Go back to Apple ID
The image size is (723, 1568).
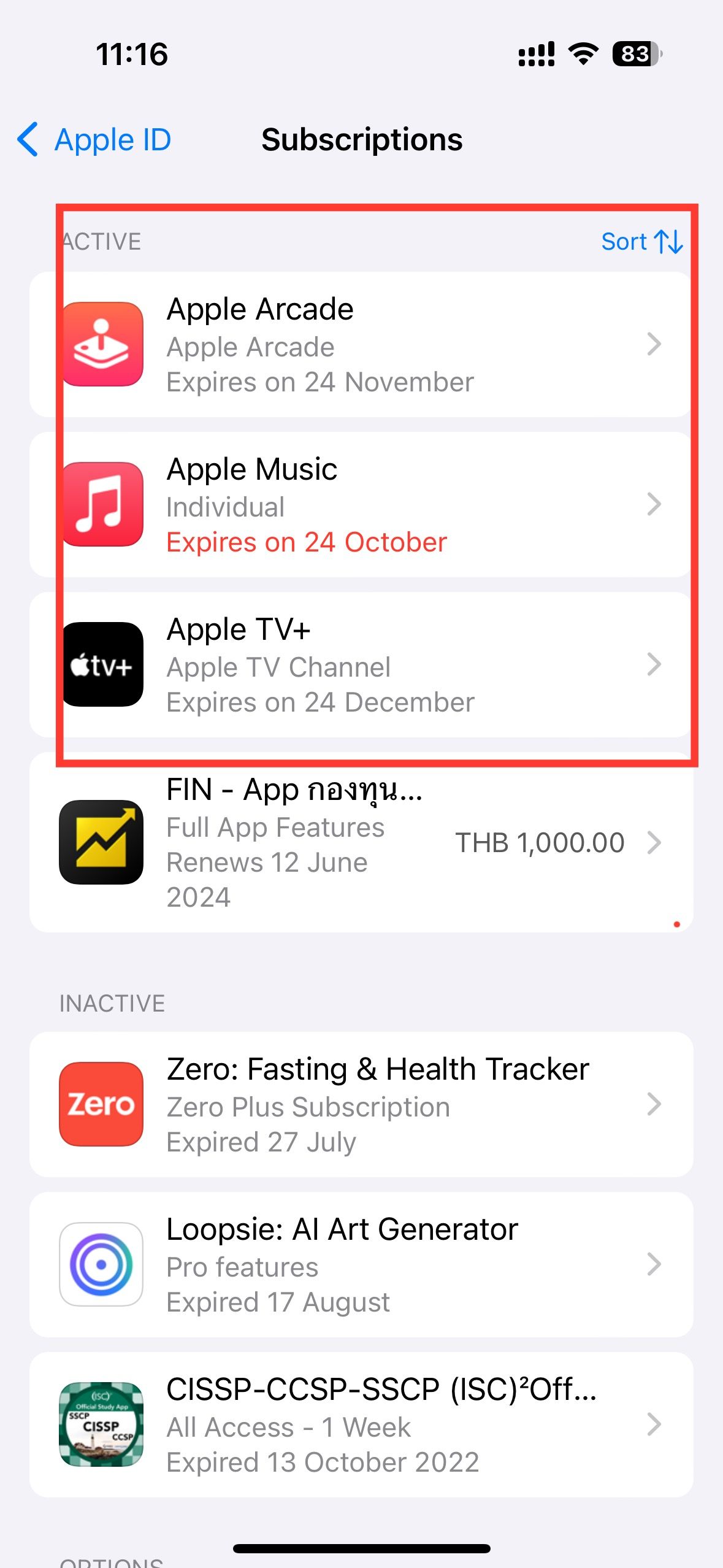pos(94,140)
